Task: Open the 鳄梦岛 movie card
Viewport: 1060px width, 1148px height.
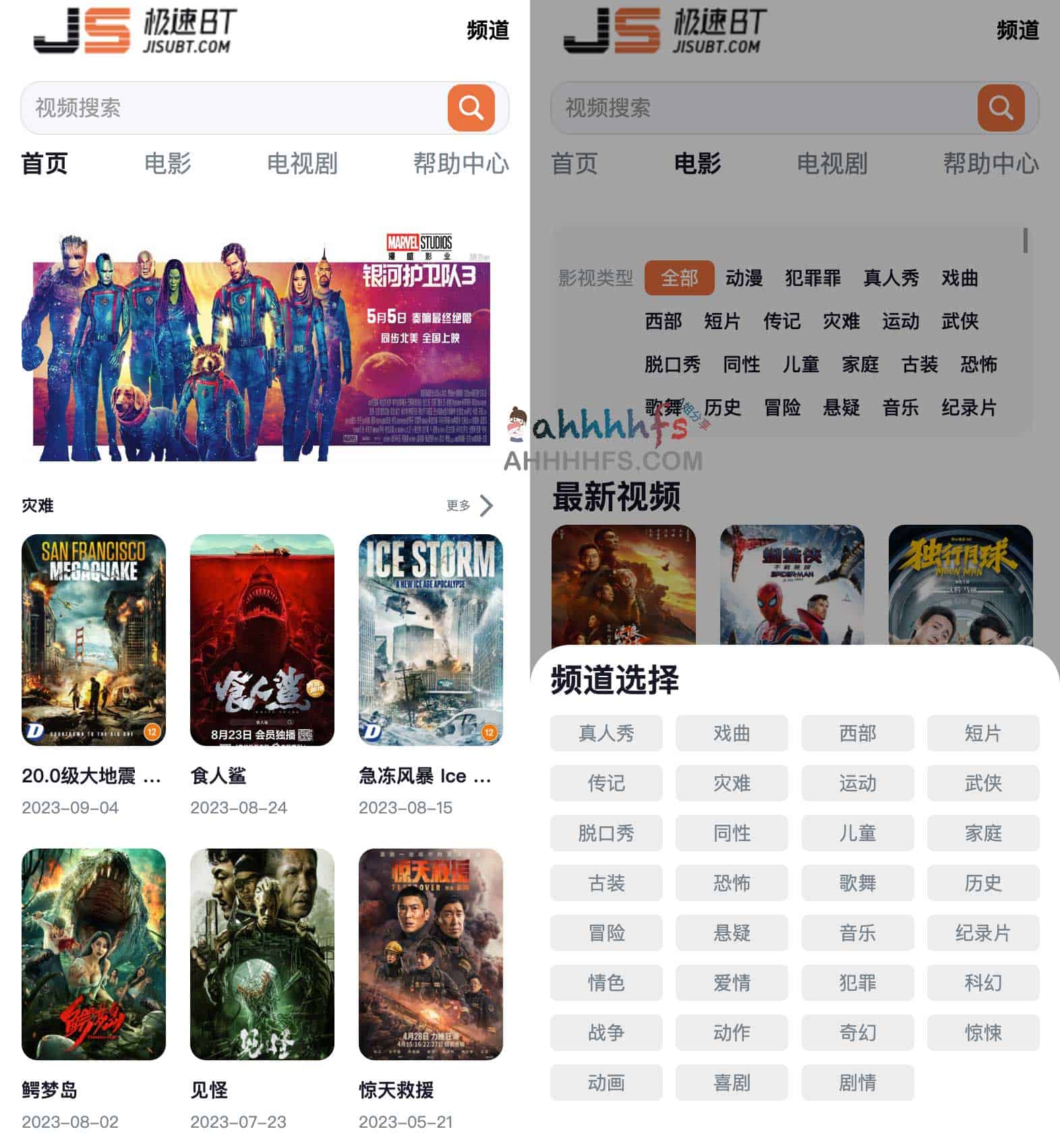Action: 94,954
